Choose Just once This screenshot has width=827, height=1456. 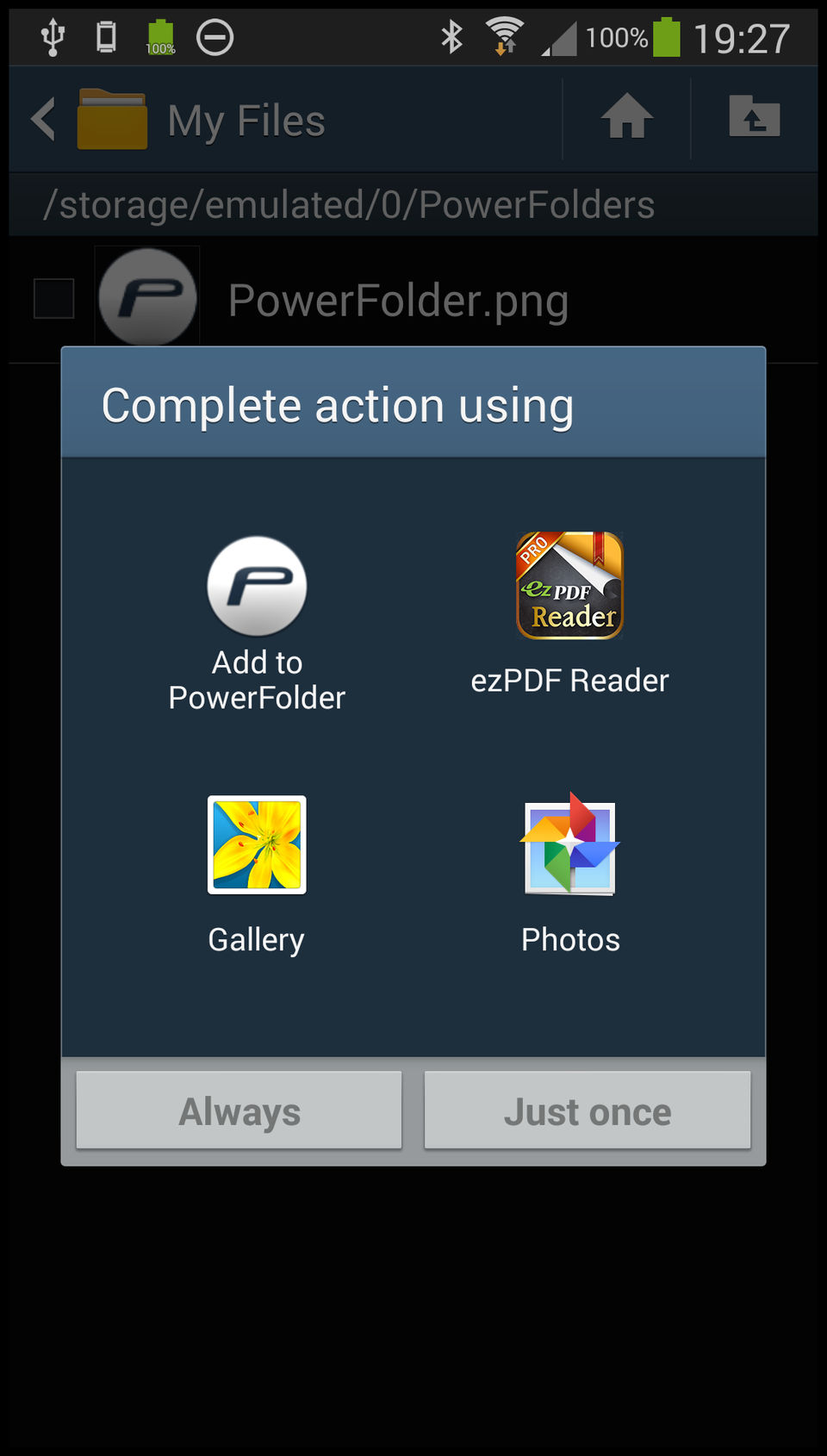click(x=588, y=1111)
